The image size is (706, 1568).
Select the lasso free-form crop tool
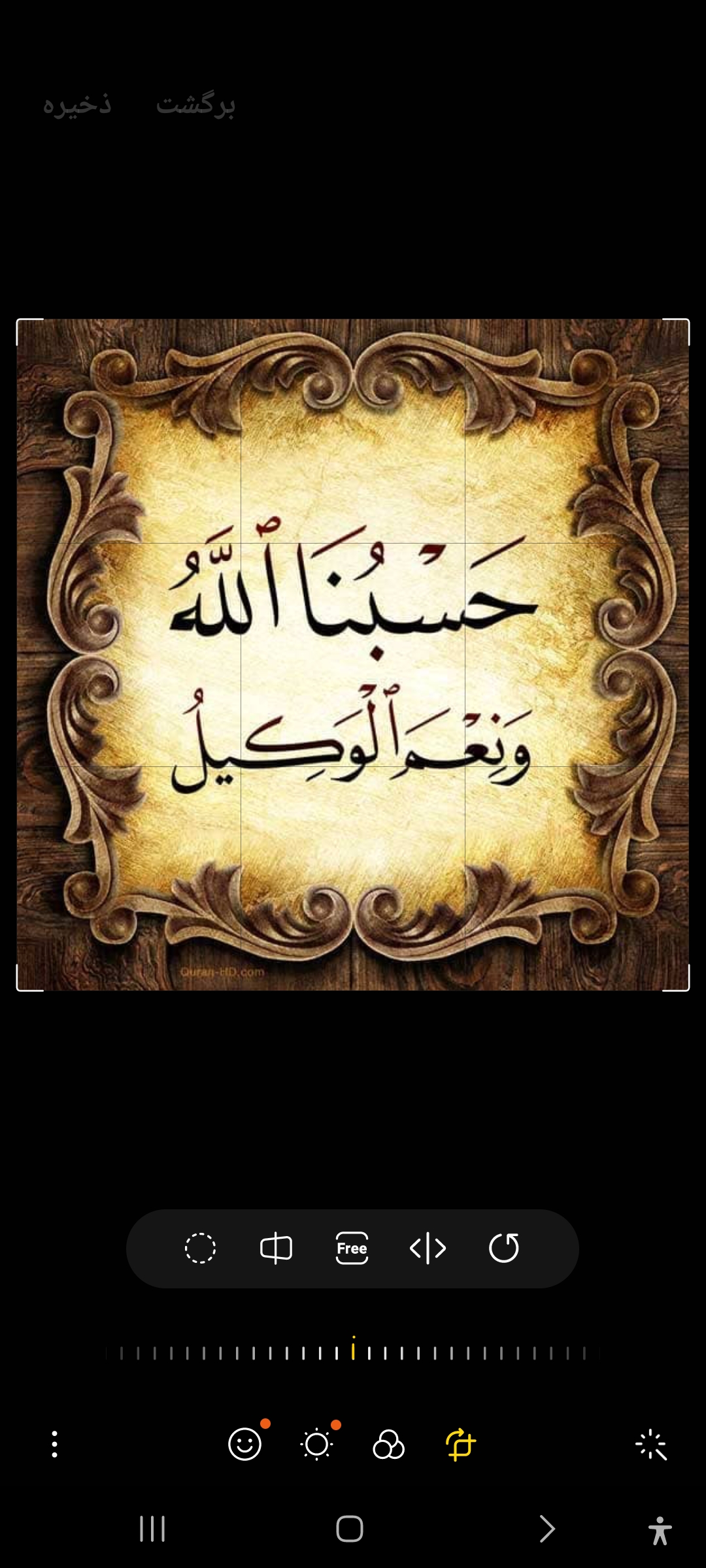tap(200, 1249)
